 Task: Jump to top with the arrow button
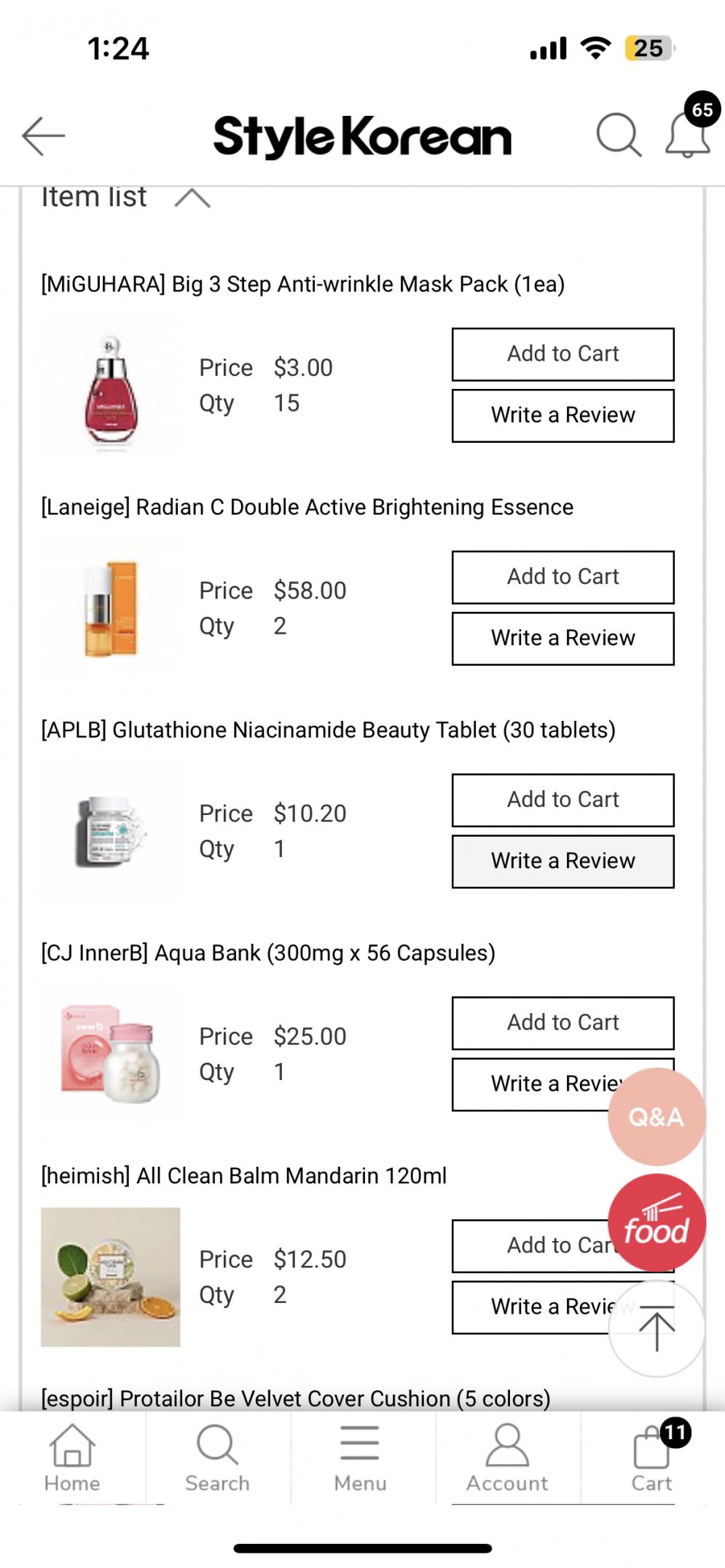point(657,1329)
